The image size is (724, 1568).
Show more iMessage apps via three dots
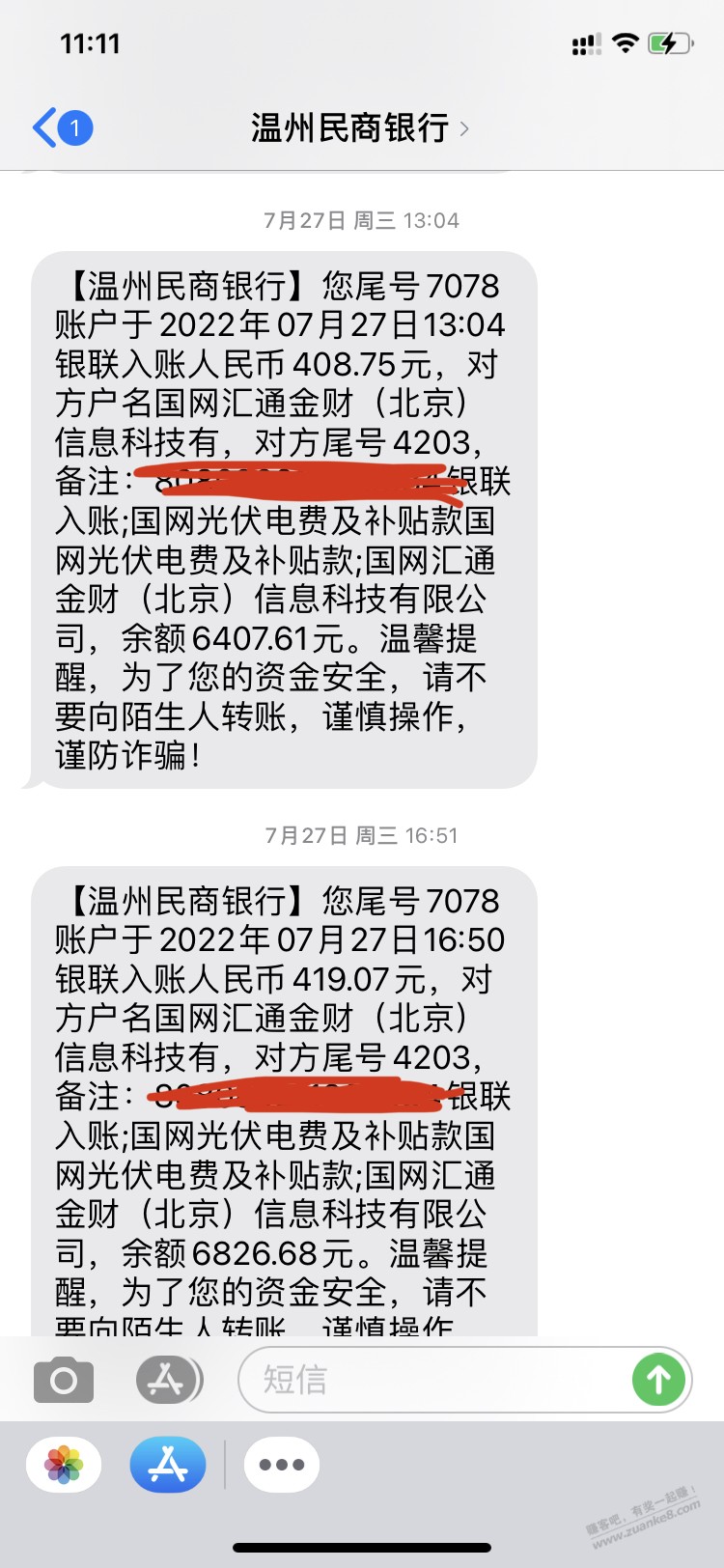pyautogui.click(x=282, y=1465)
